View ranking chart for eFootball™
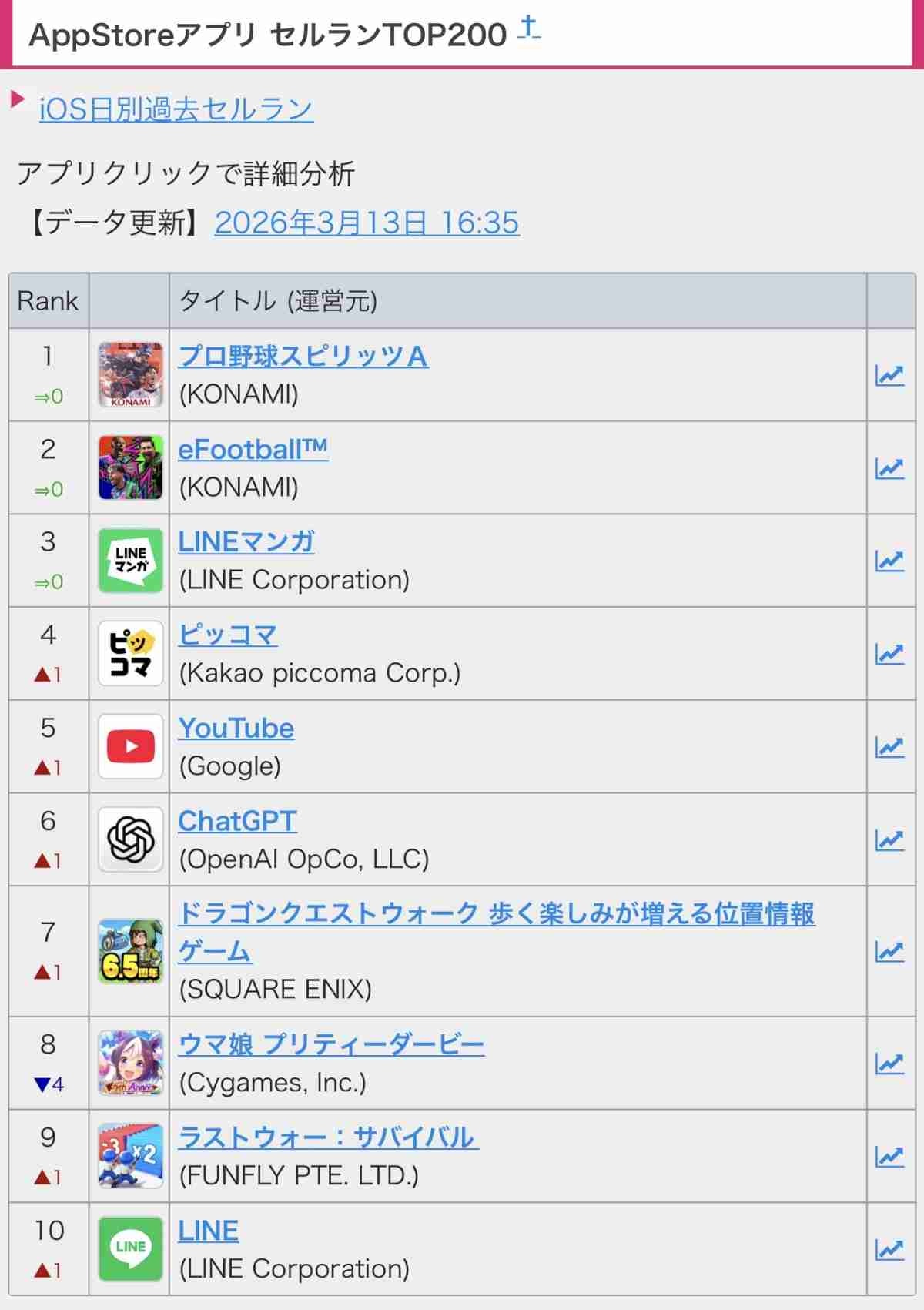 pyautogui.click(x=889, y=468)
